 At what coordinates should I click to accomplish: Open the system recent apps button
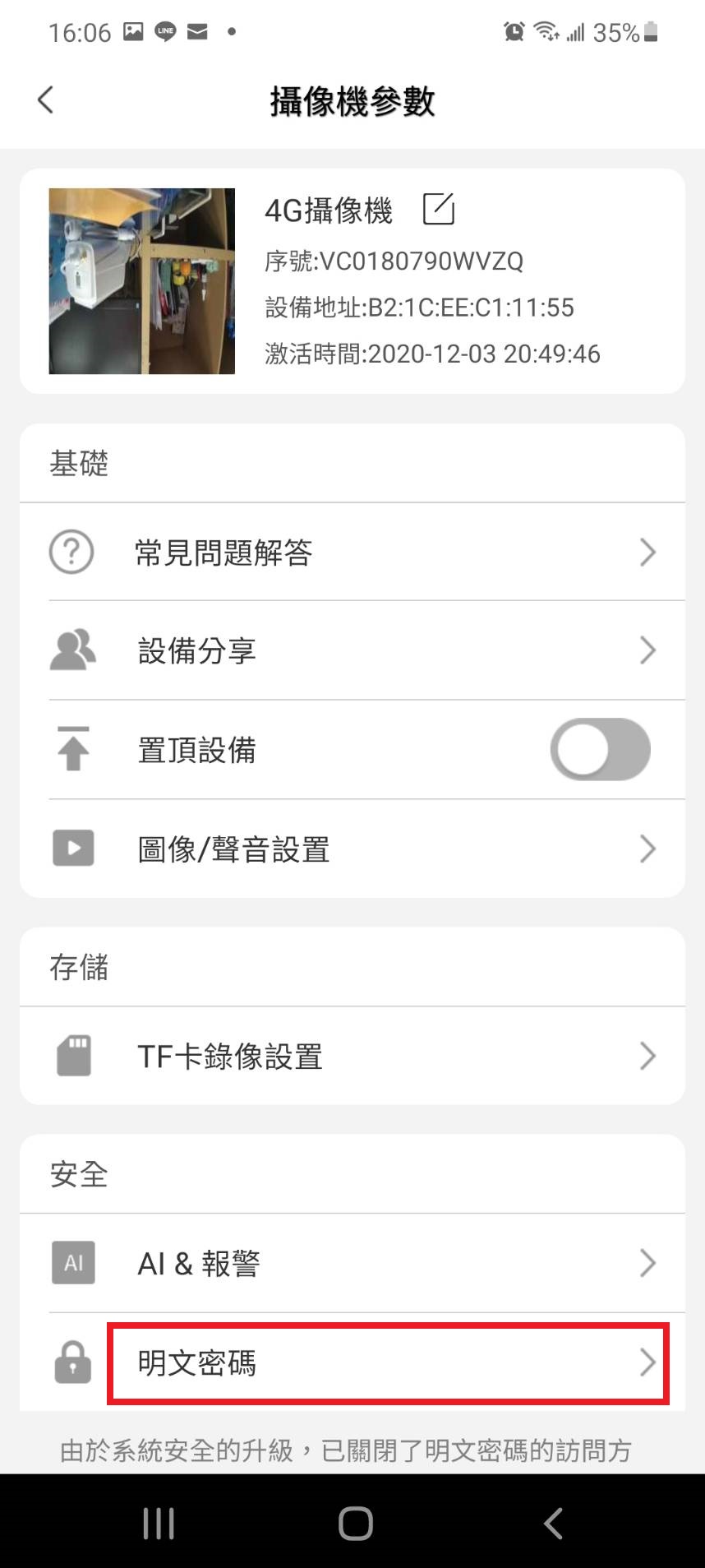[x=159, y=1524]
